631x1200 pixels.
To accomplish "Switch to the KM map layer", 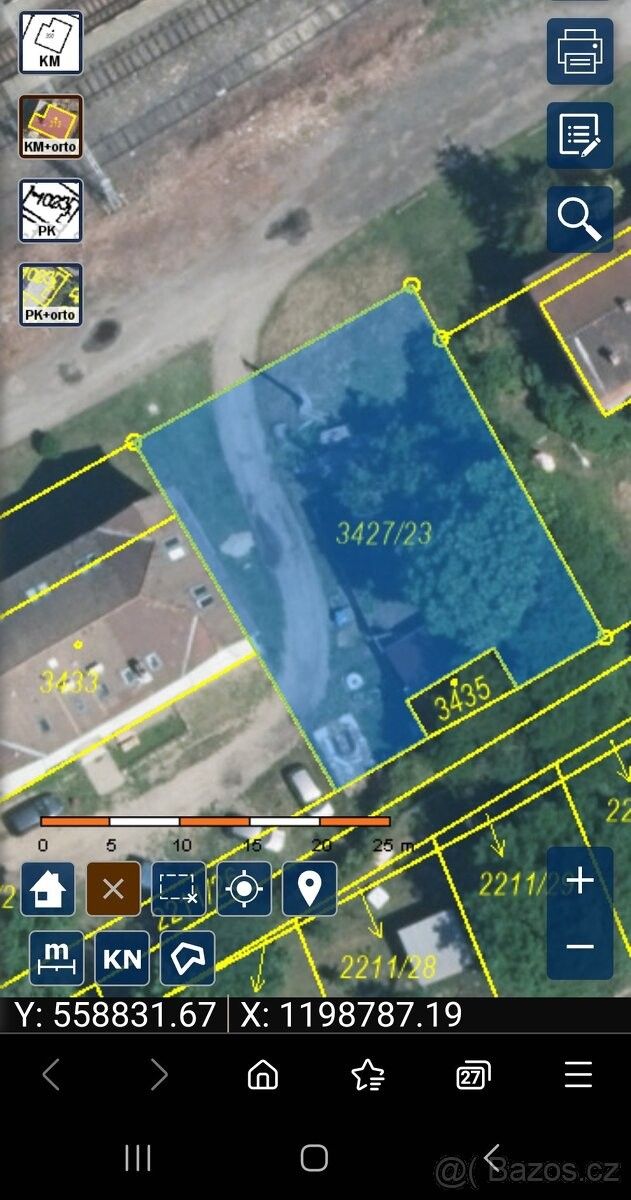I will 50,42.
